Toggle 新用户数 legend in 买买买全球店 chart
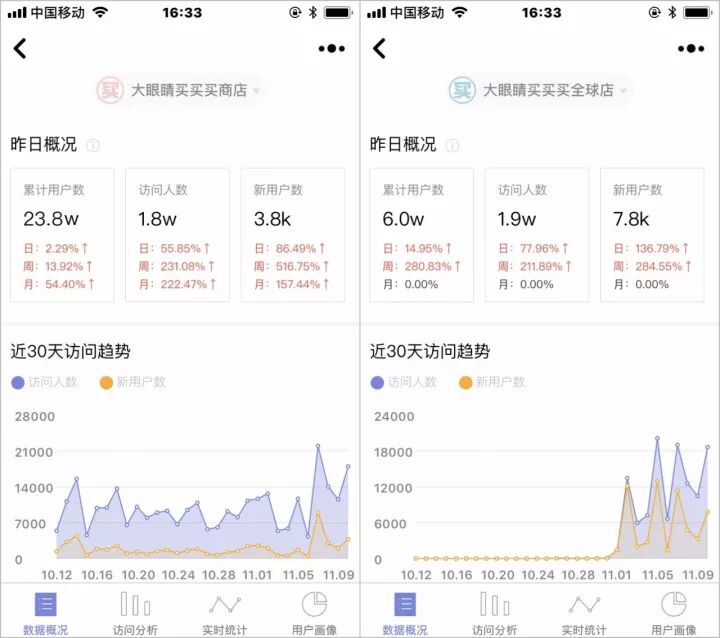The image size is (720, 638). pyautogui.click(x=491, y=382)
